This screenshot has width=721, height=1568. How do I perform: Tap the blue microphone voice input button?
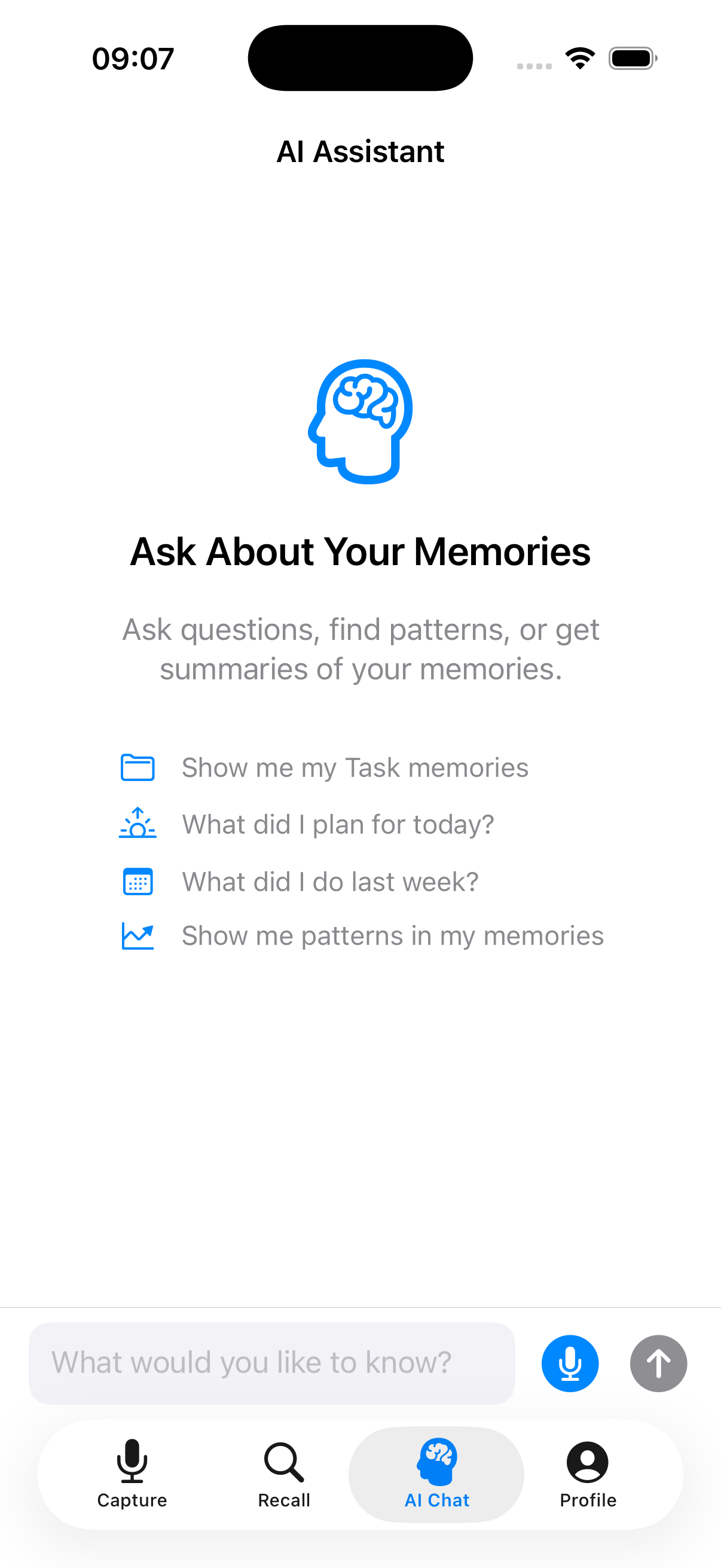pos(570,1363)
